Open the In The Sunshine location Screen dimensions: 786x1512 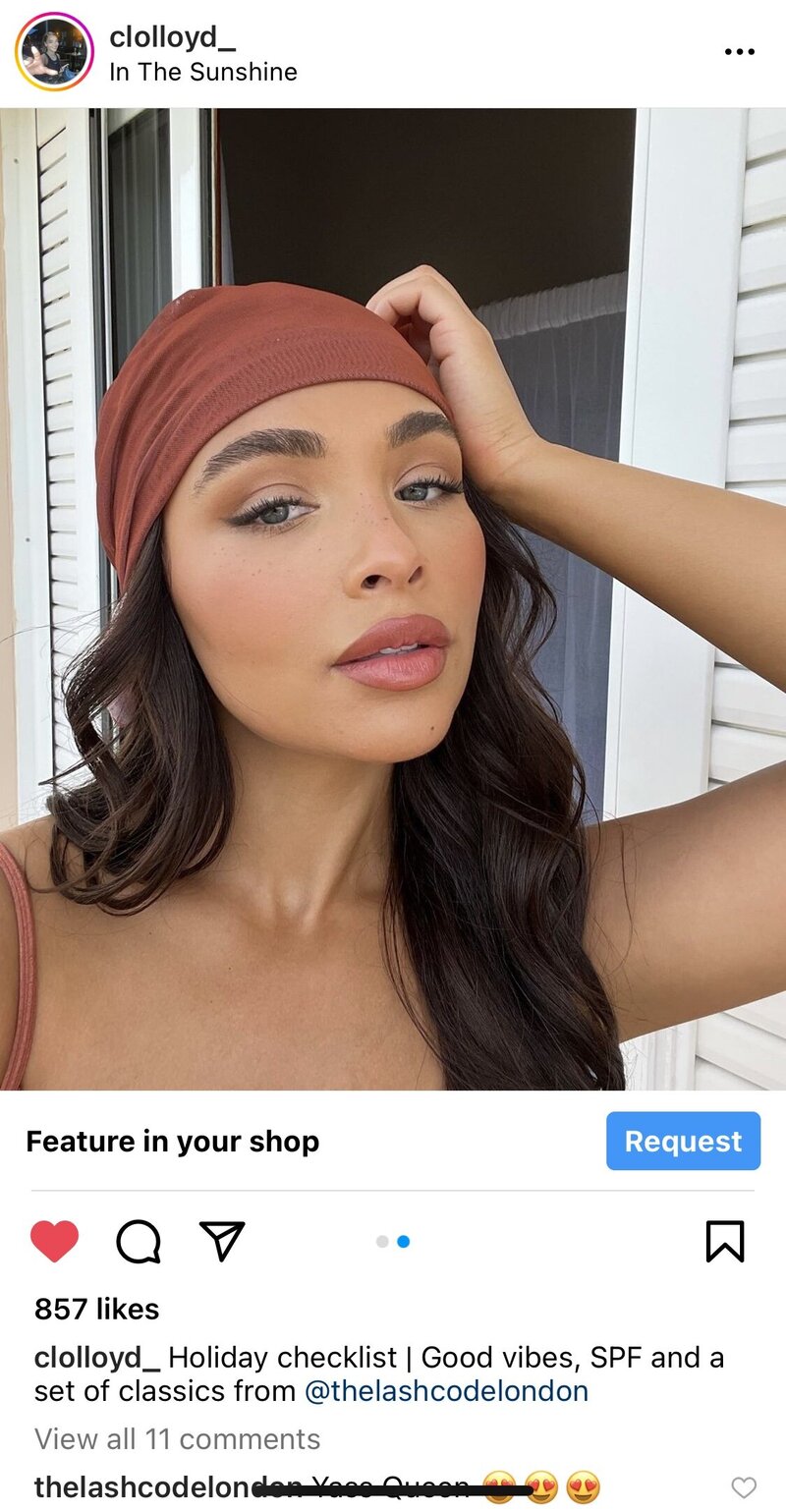(203, 72)
